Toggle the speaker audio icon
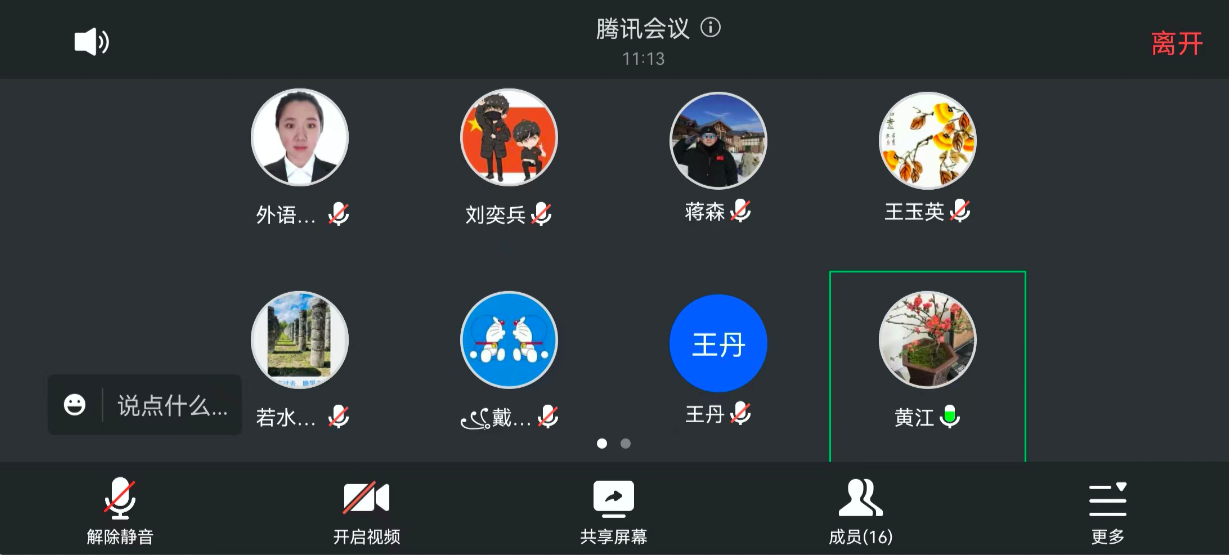 click(x=91, y=41)
